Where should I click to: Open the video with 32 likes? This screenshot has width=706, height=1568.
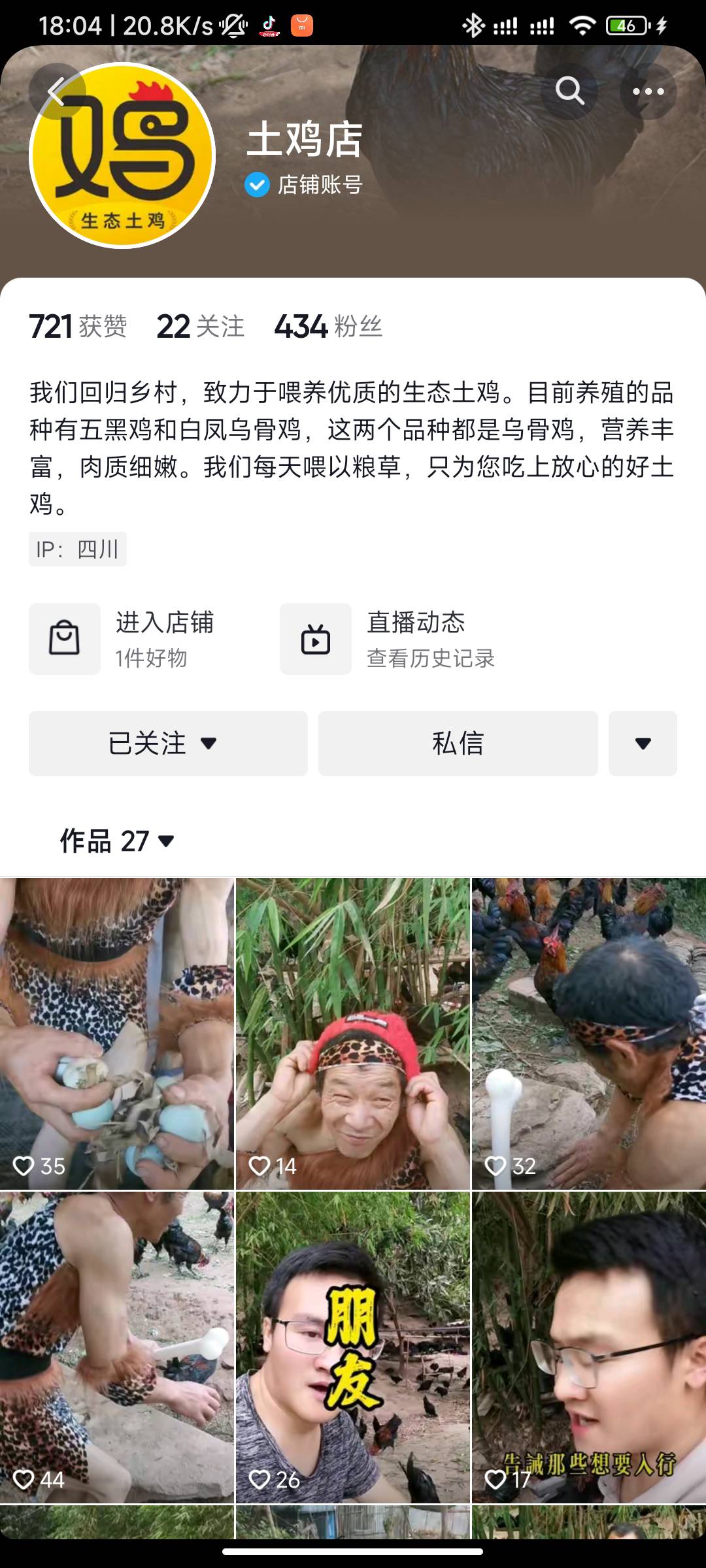point(588,1032)
